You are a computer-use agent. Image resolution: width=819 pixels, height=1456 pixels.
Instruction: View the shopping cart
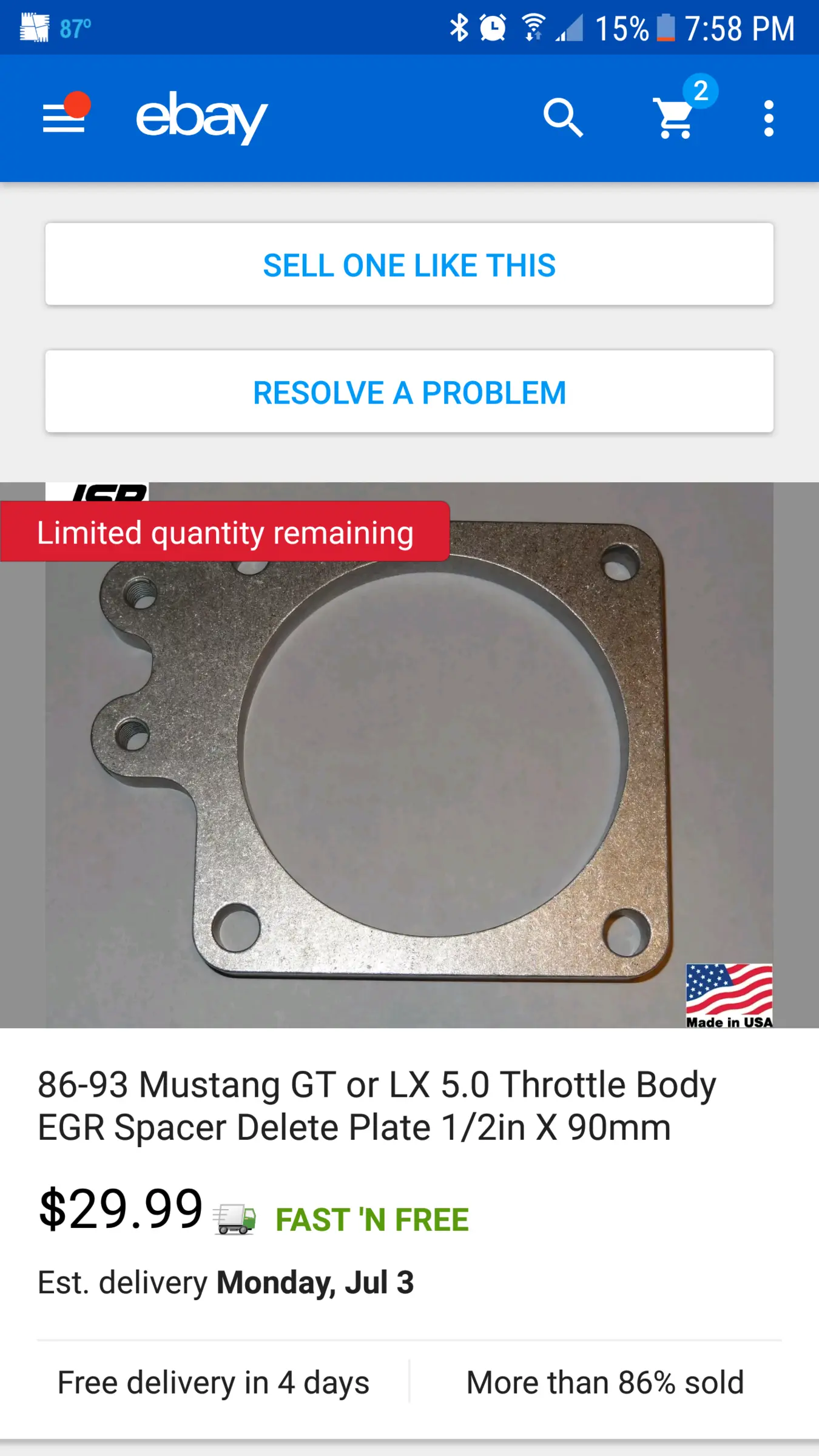pyautogui.click(x=676, y=118)
